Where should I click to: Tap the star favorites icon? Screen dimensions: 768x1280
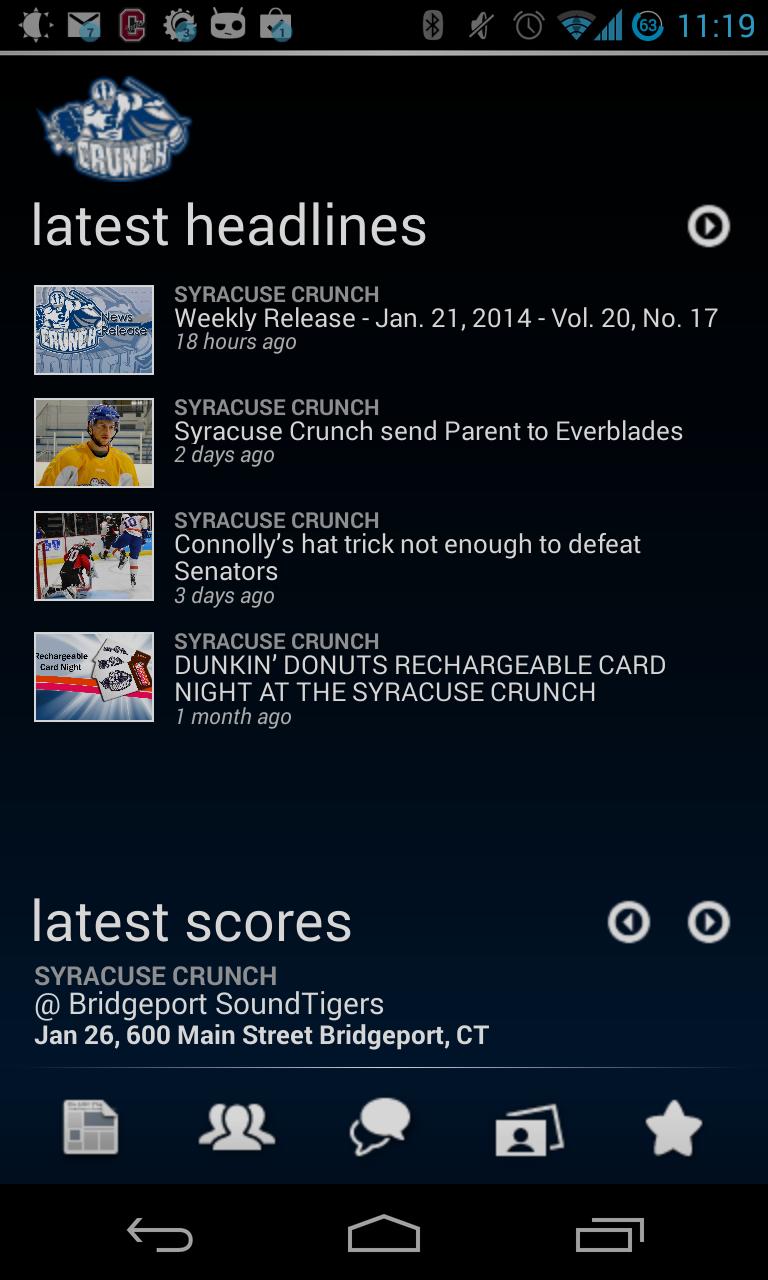tap(674, 1128)
